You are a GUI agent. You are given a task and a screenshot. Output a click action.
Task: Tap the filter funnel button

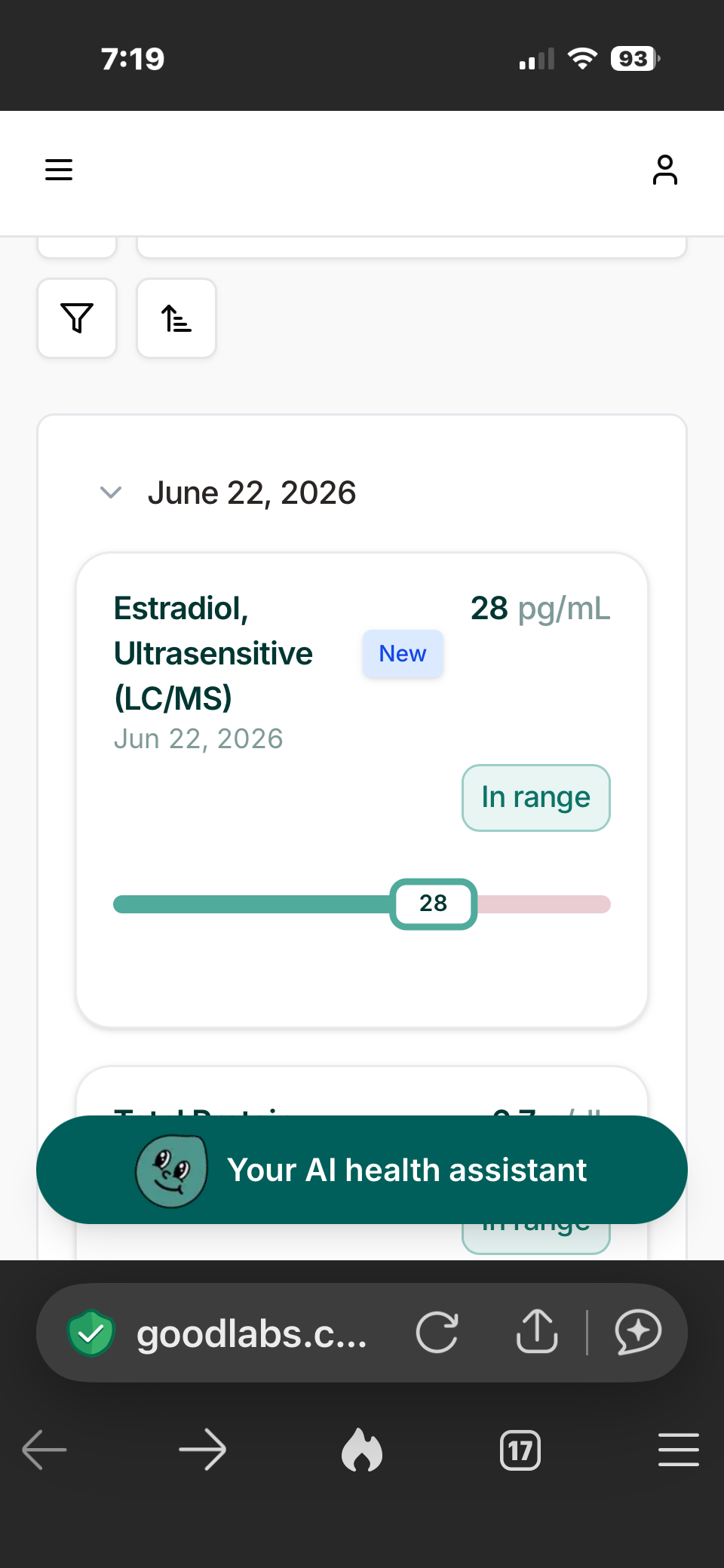pyautogui.click(x=77, y=318)
